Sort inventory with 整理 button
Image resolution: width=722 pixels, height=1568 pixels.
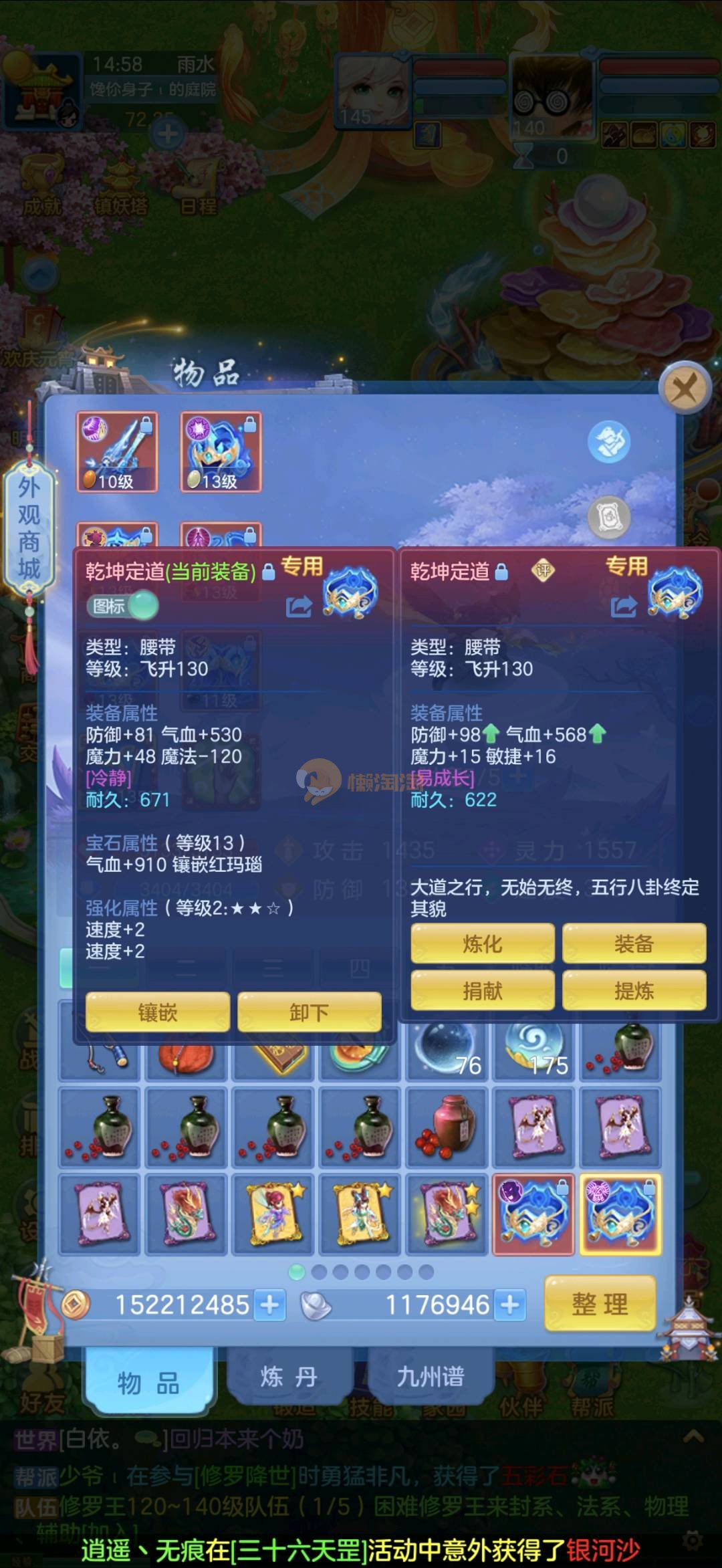coord(600,1303)
